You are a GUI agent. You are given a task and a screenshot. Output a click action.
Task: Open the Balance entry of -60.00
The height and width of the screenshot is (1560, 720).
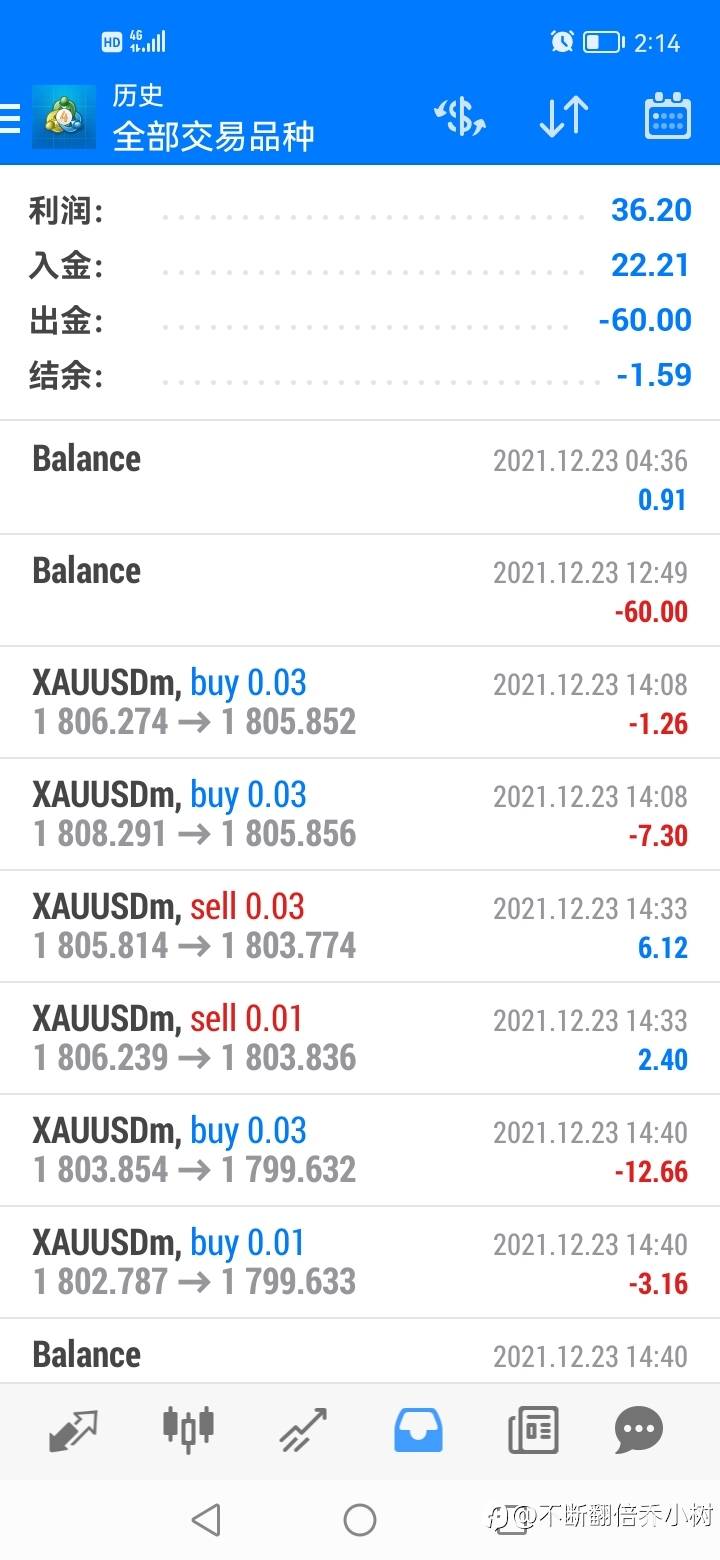360,590
